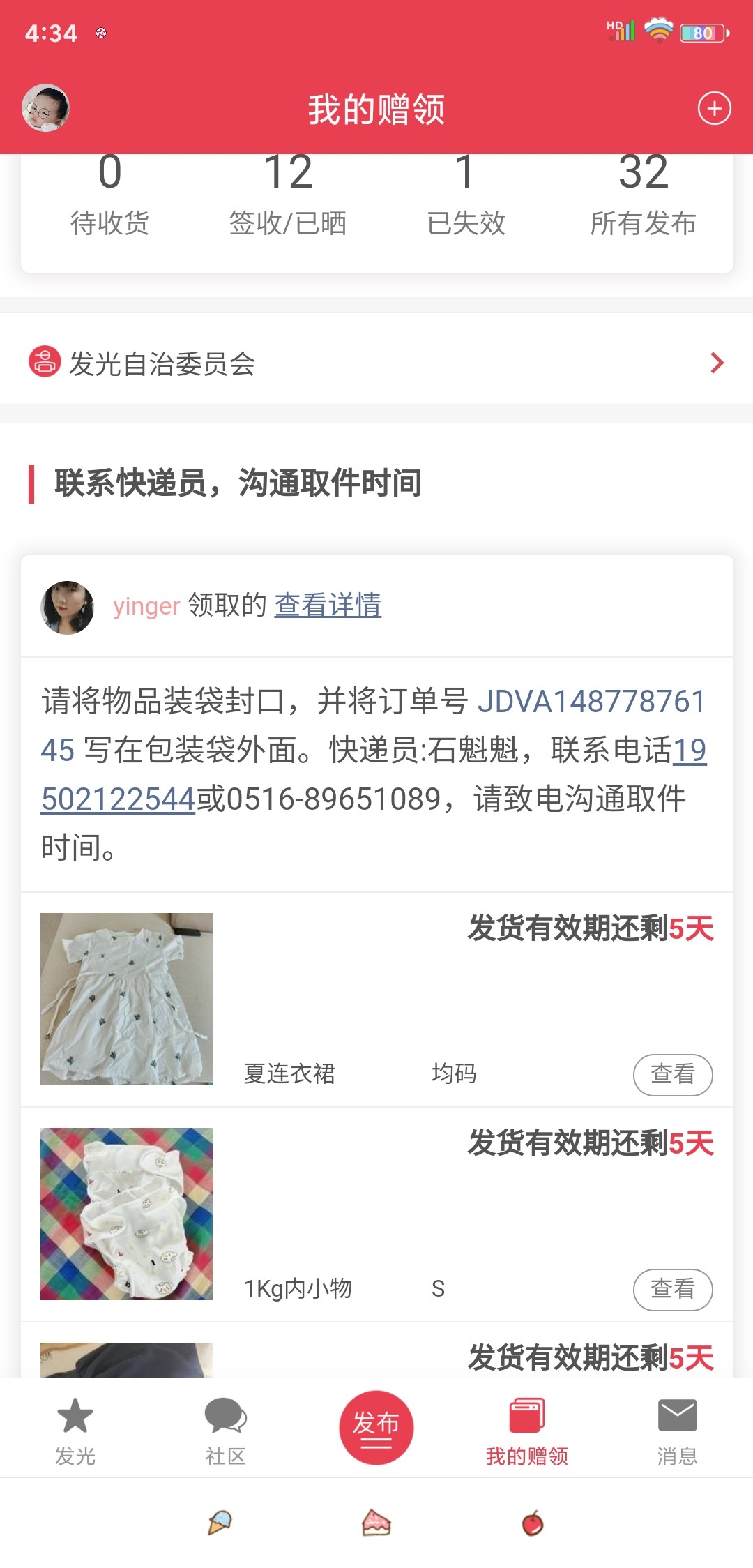The image size is (753, 1568).
Task: Tap 查看 for the 1Kg内小物 item
Action: 672,1289
